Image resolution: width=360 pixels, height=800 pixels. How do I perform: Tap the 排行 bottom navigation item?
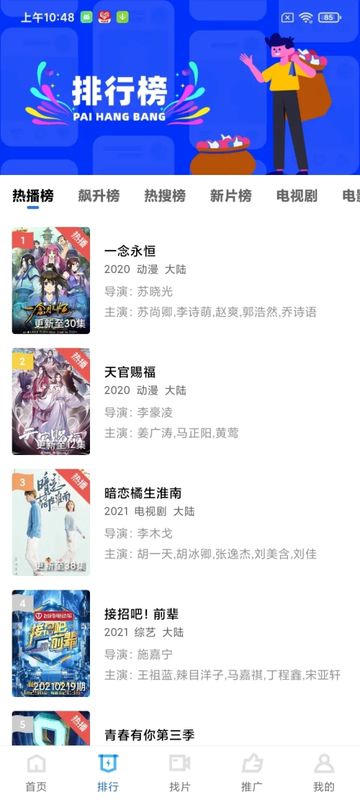108,773
